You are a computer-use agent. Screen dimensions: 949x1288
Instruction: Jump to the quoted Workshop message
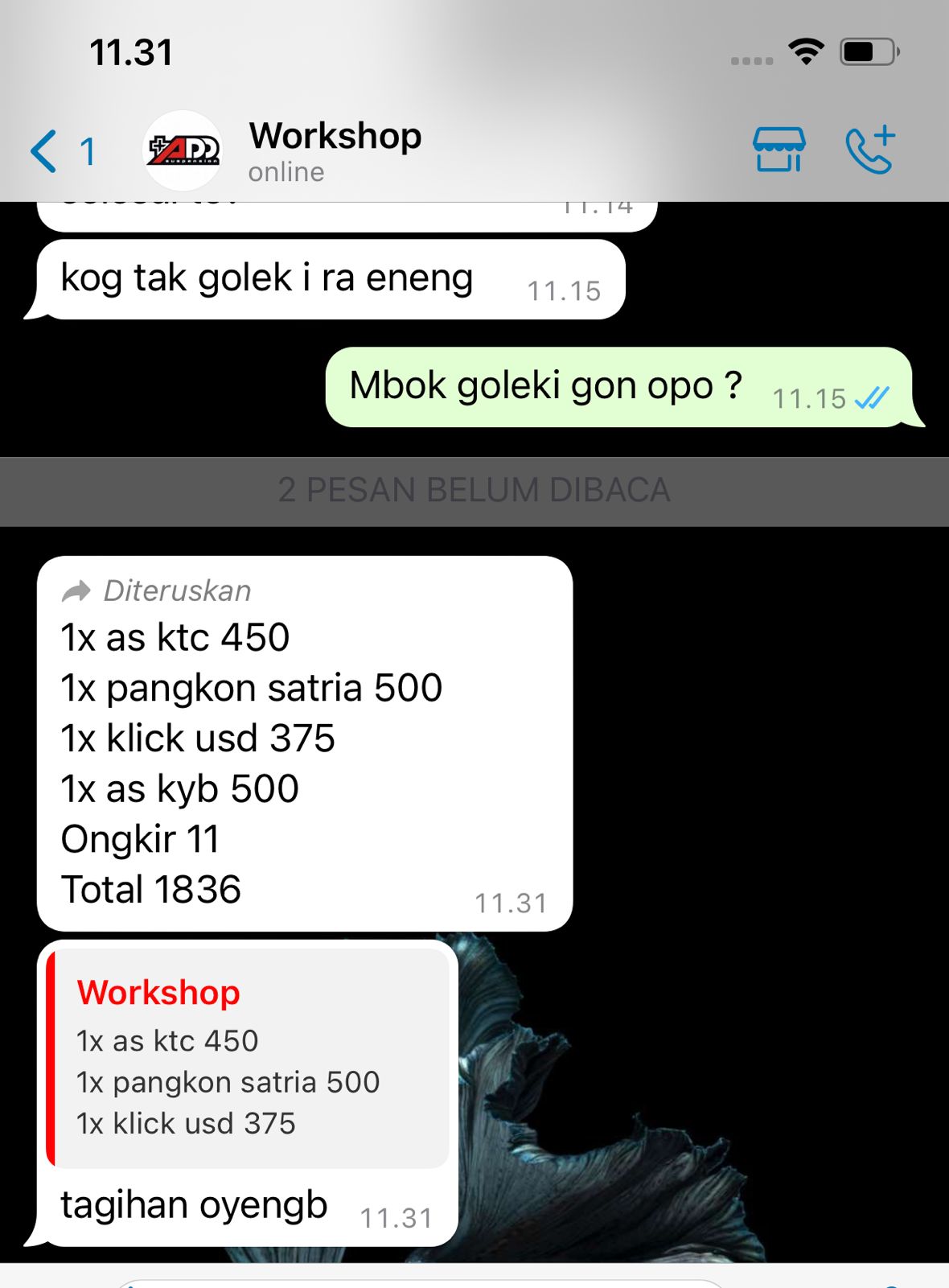[248, 1058]
